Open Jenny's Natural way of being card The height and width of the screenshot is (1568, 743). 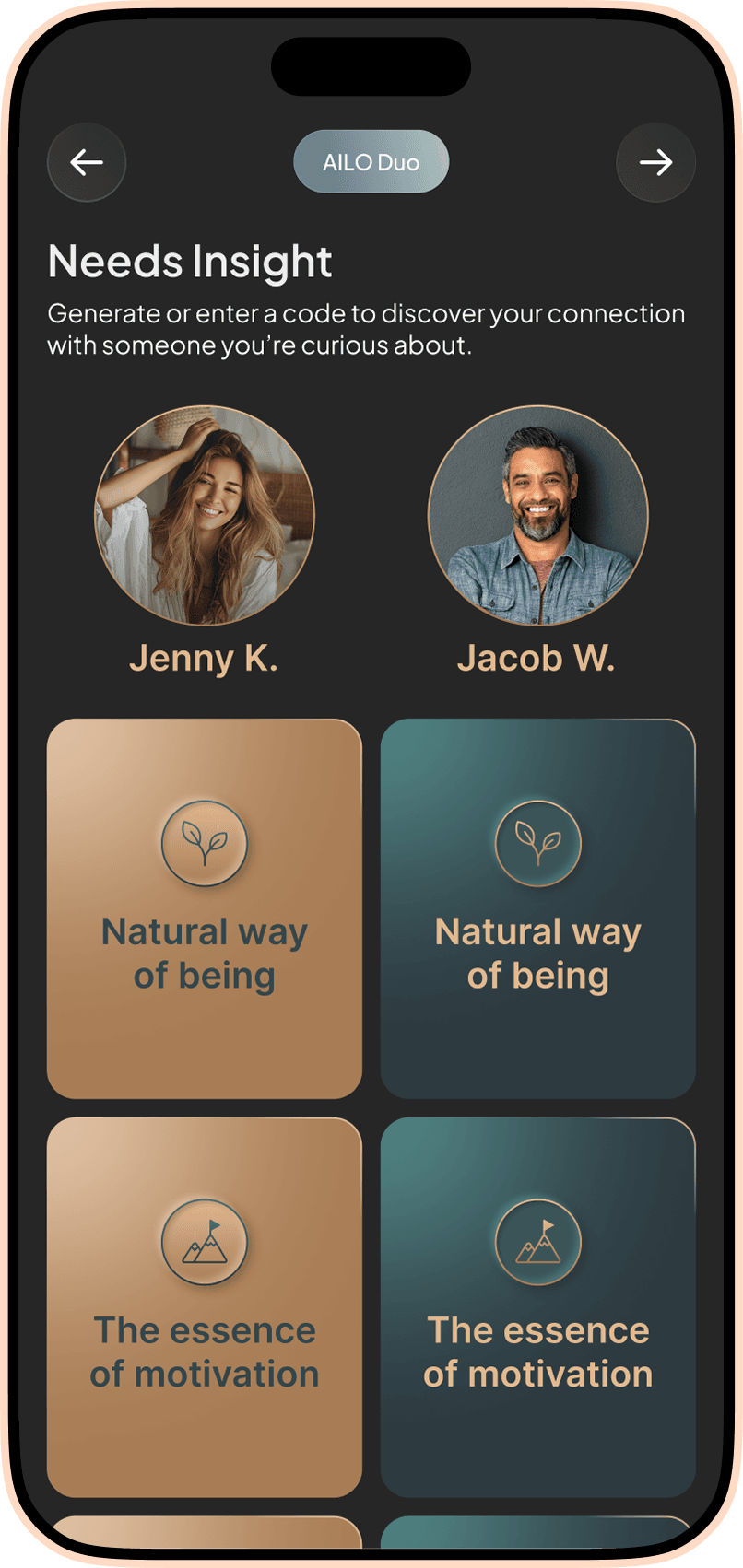[x=205, y=907]
